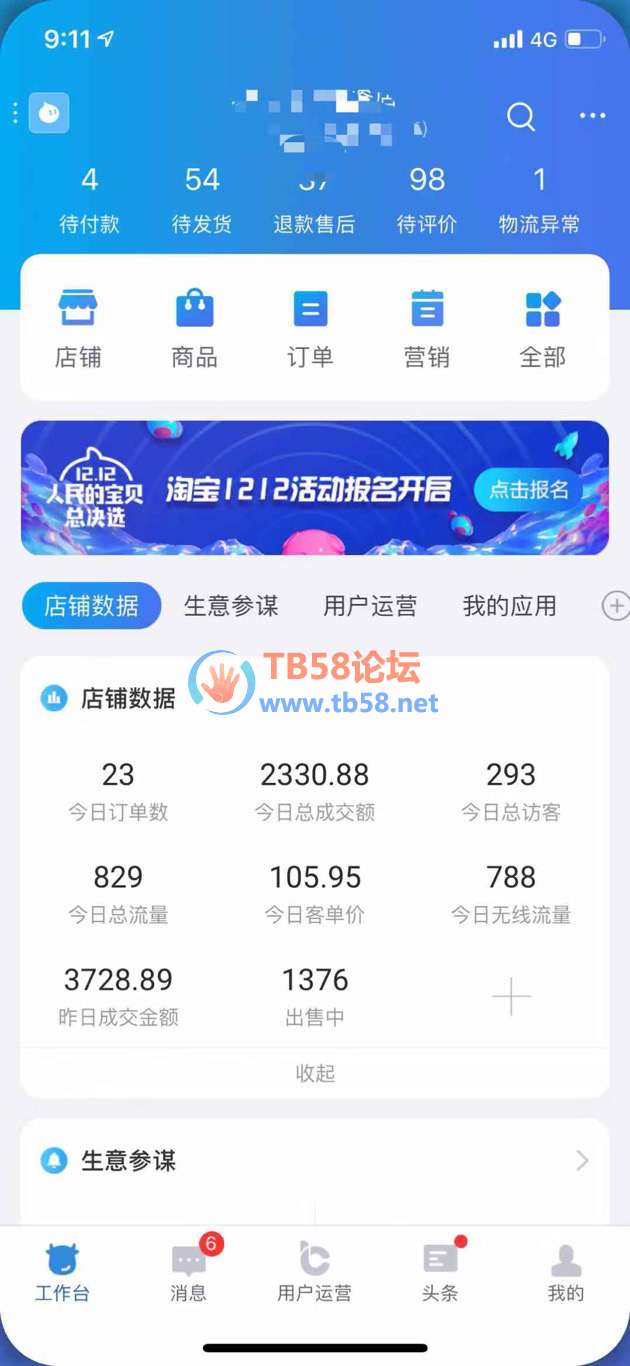This screenshot has height=1366, width=630.
Task: Open the 生意参谋 card chevron
Action: (x=582, y=1160)
